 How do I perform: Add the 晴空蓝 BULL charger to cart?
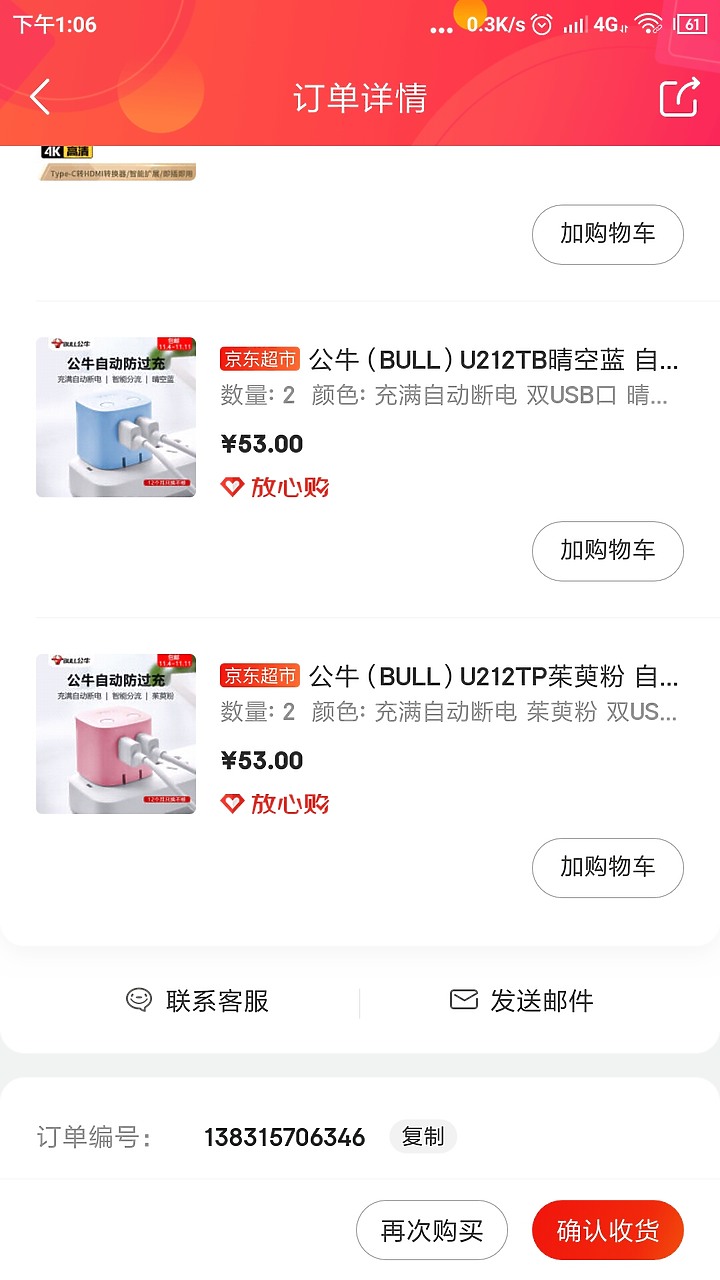point(608,551)
